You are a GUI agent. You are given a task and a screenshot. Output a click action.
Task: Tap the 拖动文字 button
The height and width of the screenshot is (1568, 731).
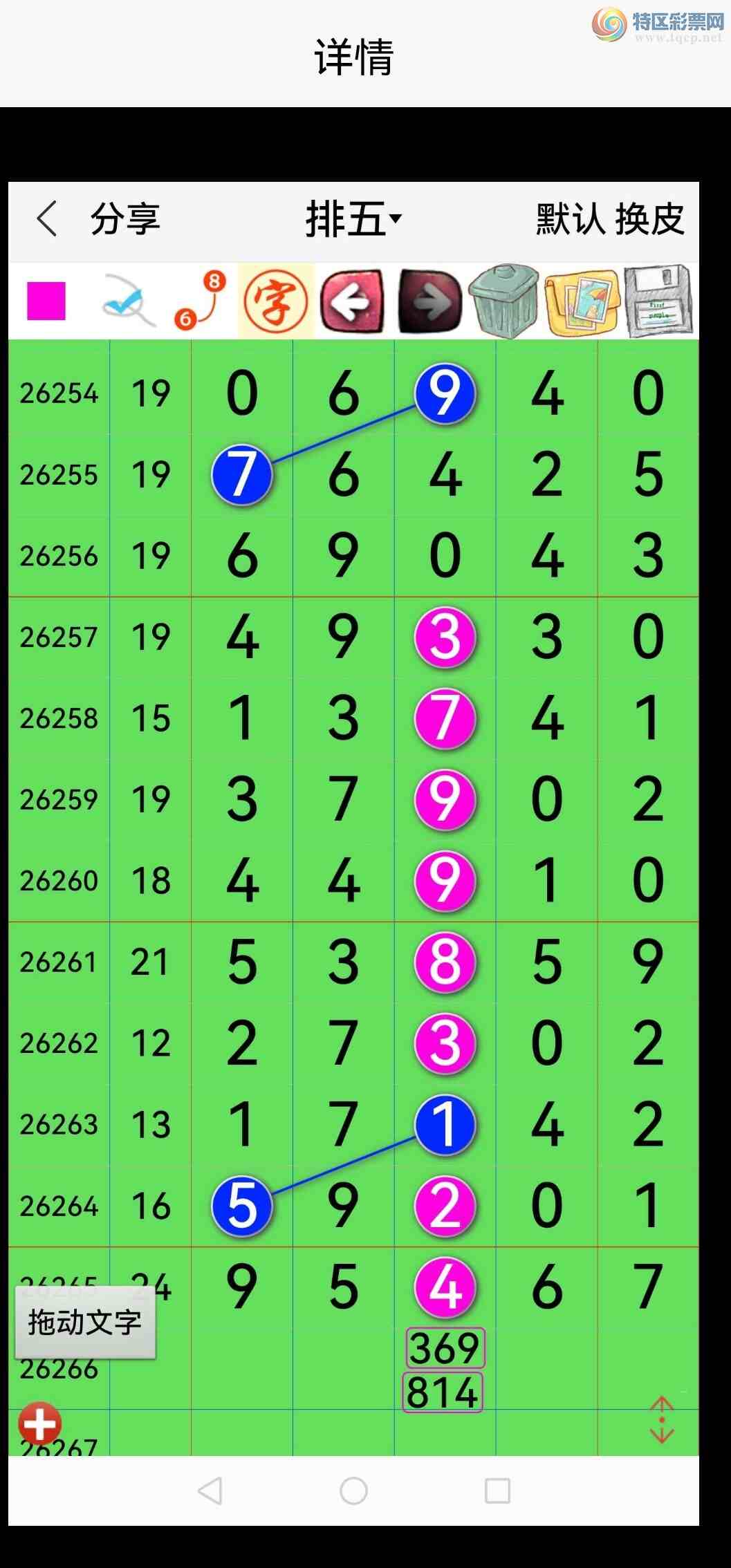pyautogui.click(x=85, y=1322)
